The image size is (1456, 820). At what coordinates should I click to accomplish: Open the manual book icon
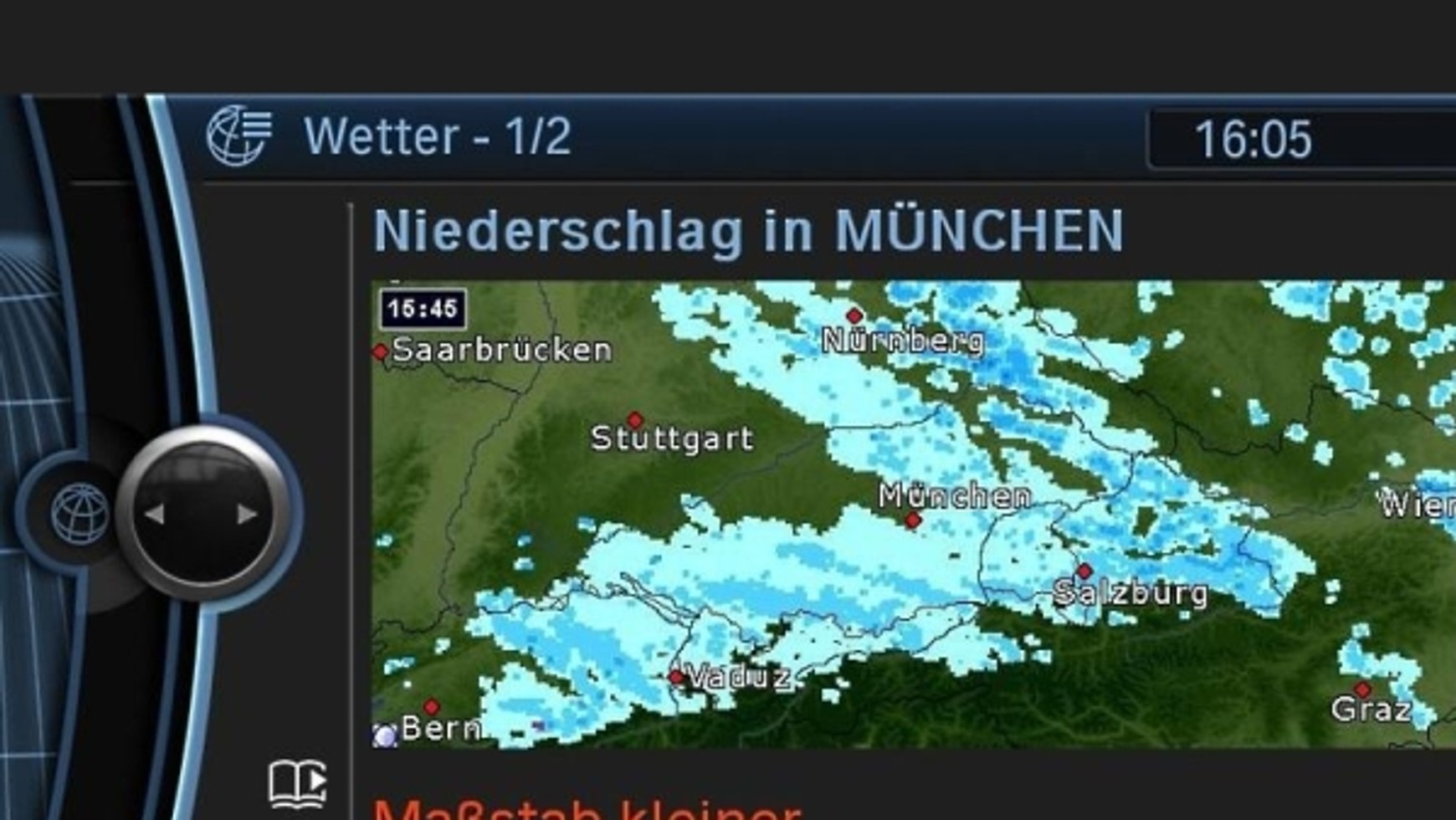click(297, 784)
